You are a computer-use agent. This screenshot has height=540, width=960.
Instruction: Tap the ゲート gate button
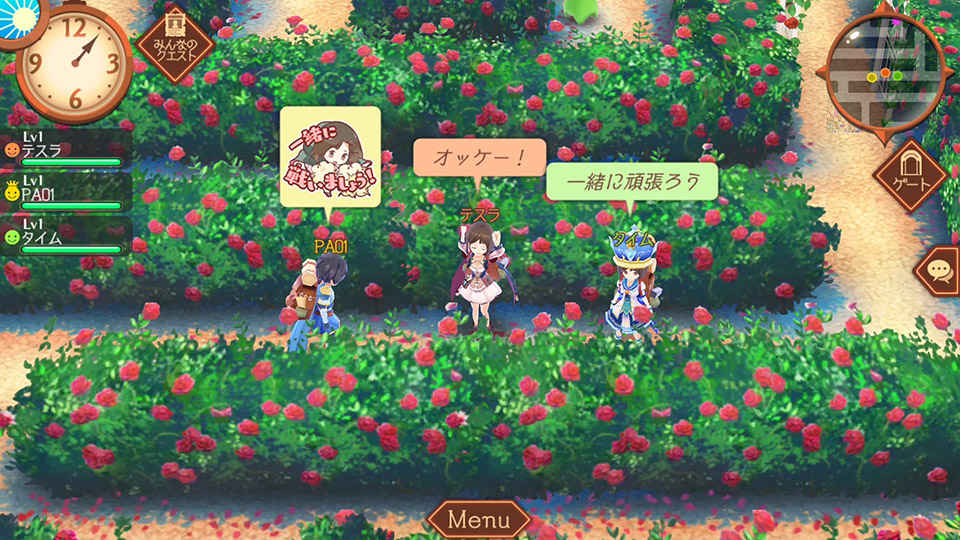[910, 177]
